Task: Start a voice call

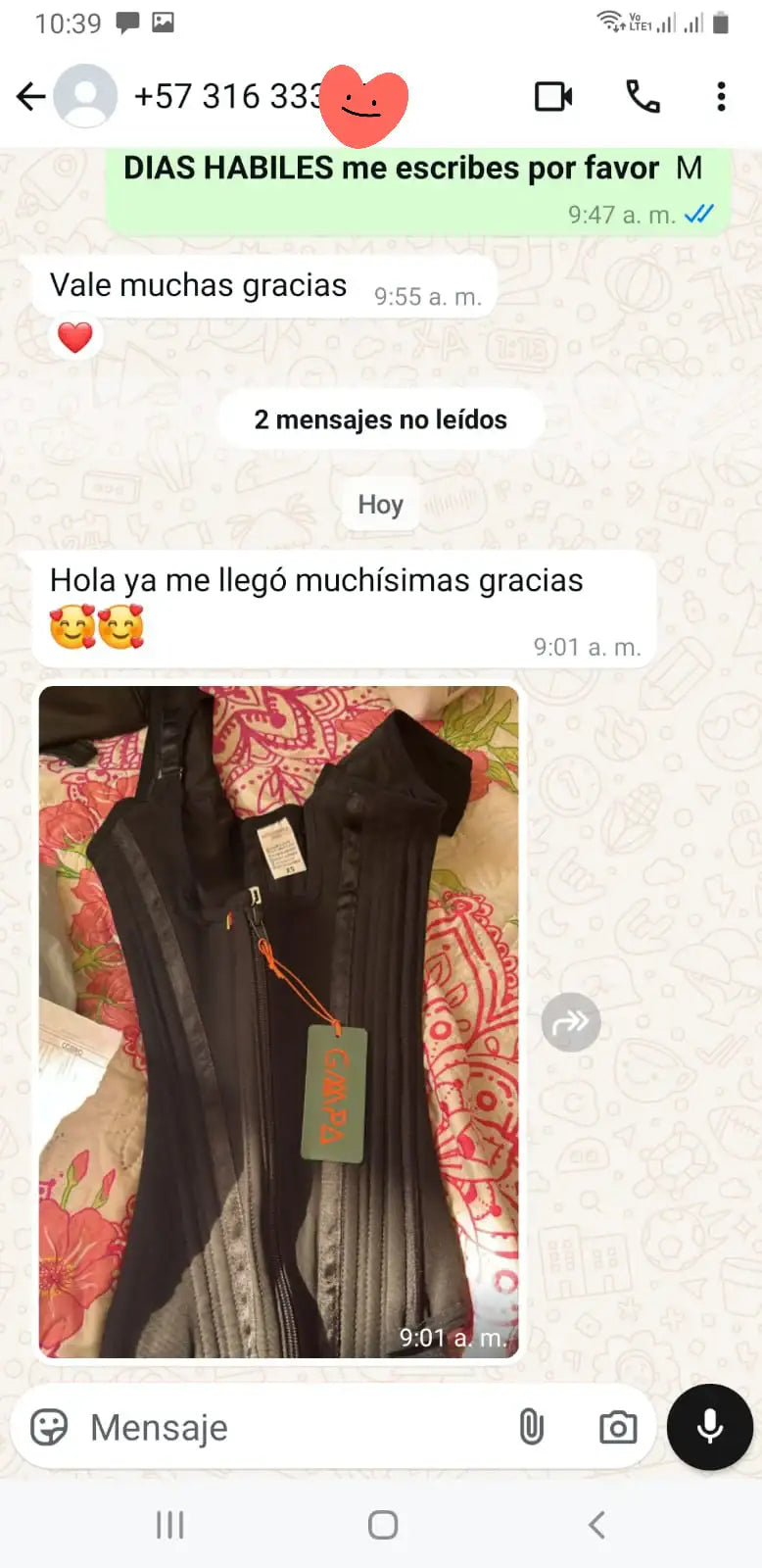Action: (x=643, y=96)
